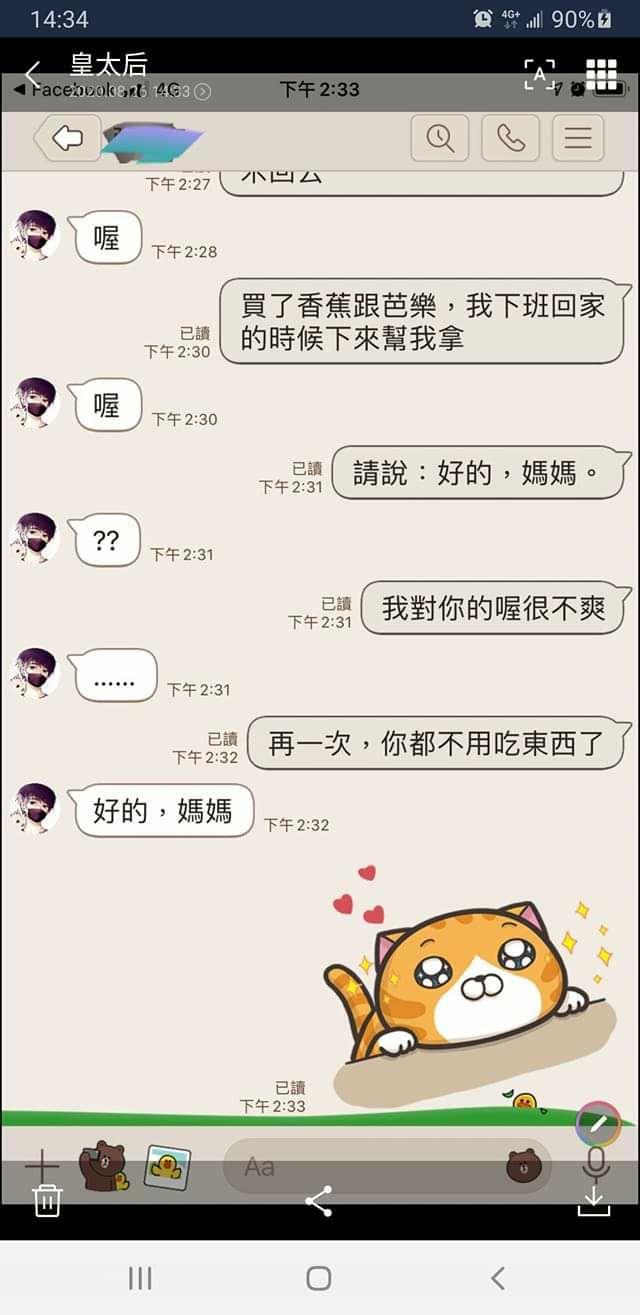
Task: Open the text recognition scan icon
Action: pos(540,74)
